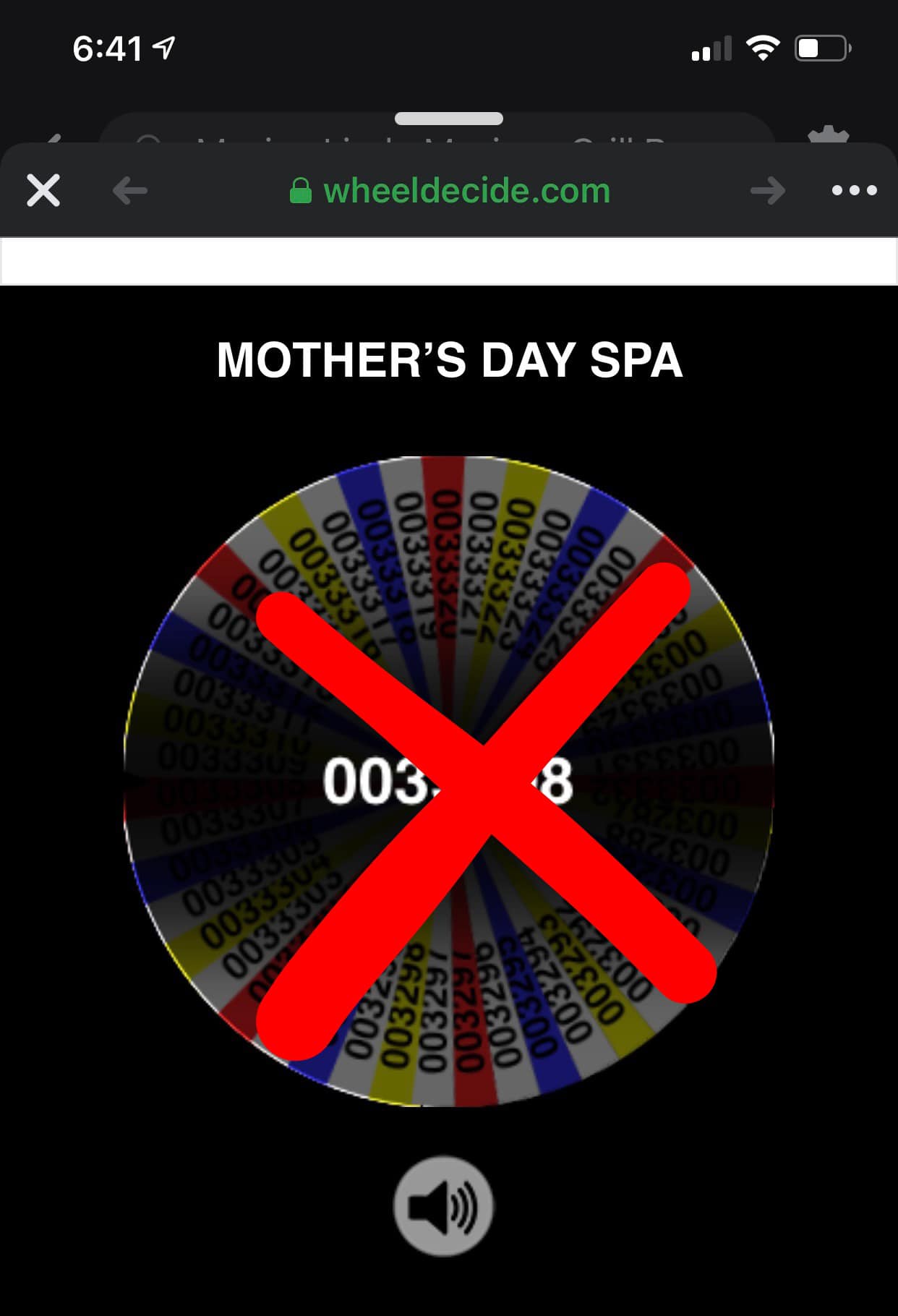
Task: Spin the Mother's Day Spa wheel
Action: coord(448,781)
